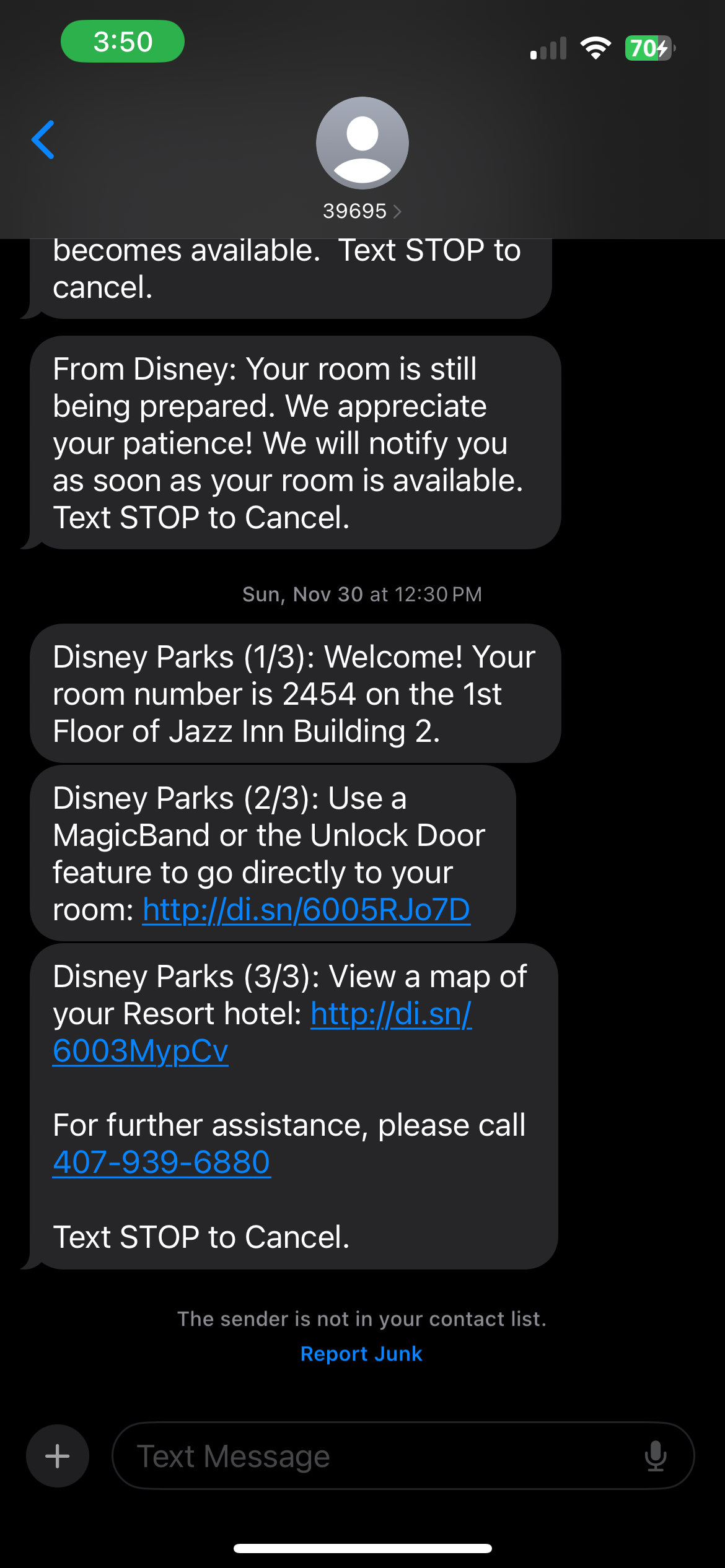Call 407-939-6880 for assistance
Screen dimensions: 725x1568
coord(162,1162)
